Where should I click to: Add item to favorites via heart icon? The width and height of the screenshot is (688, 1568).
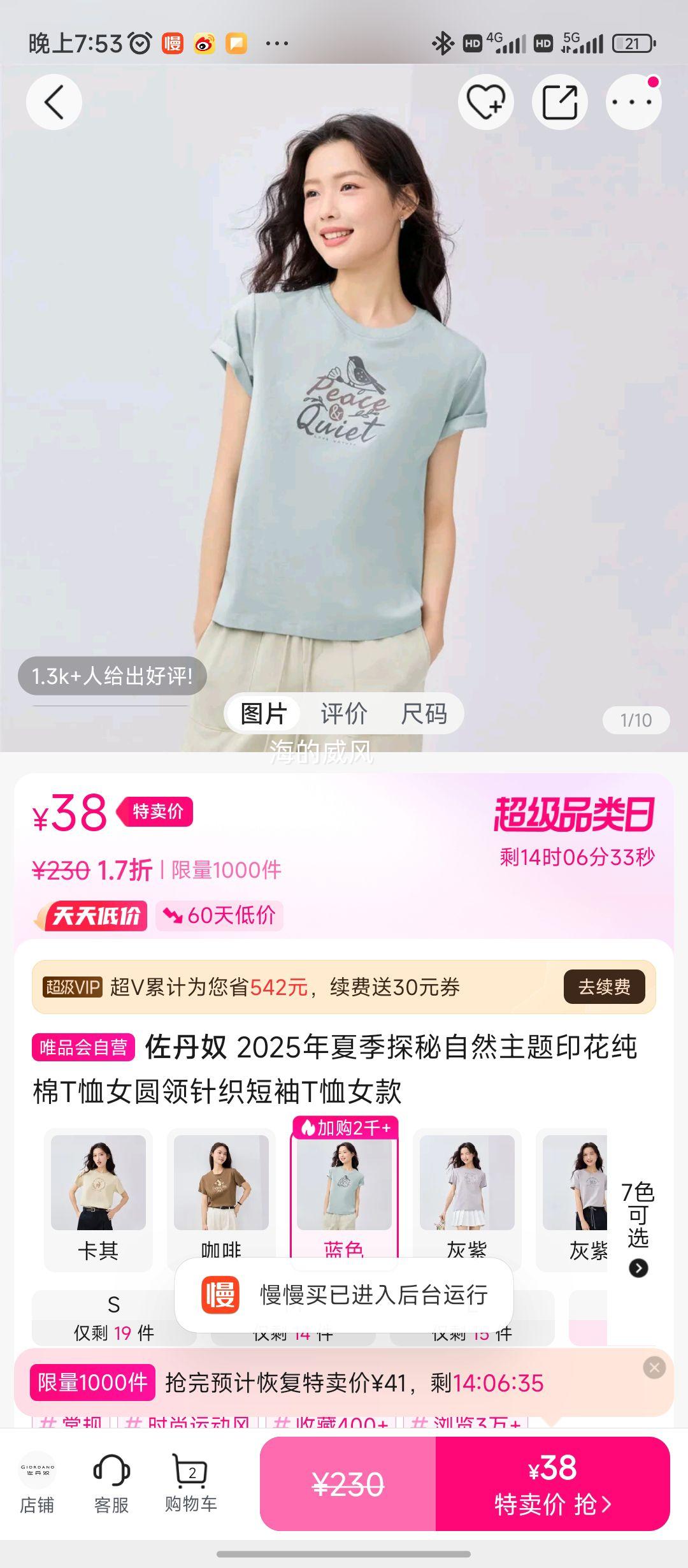(x=485, y=103)
